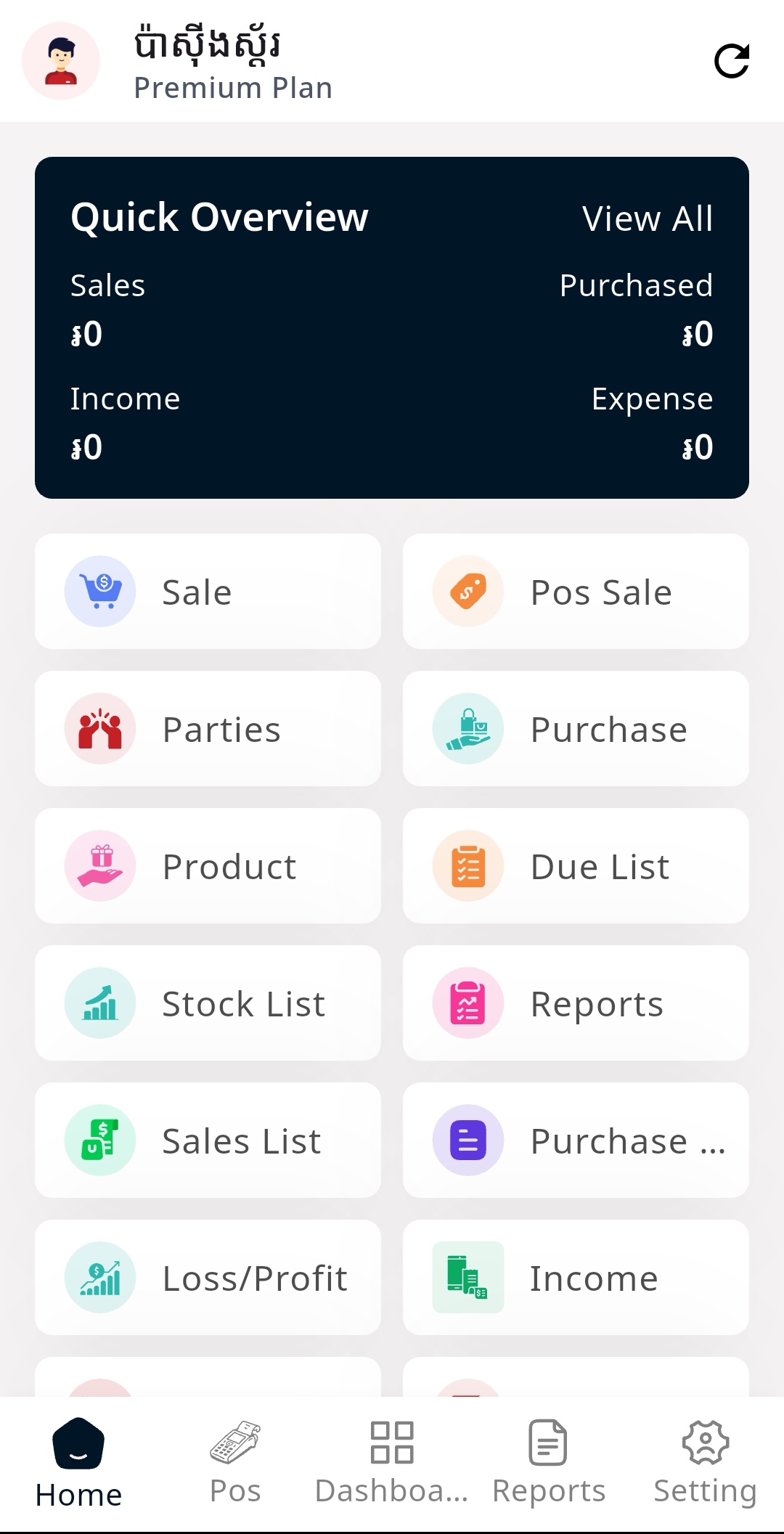Open the truncated Purchase ... card
The height and width of the screenshot is (1534, 784).
click(x=576, y=1141)
